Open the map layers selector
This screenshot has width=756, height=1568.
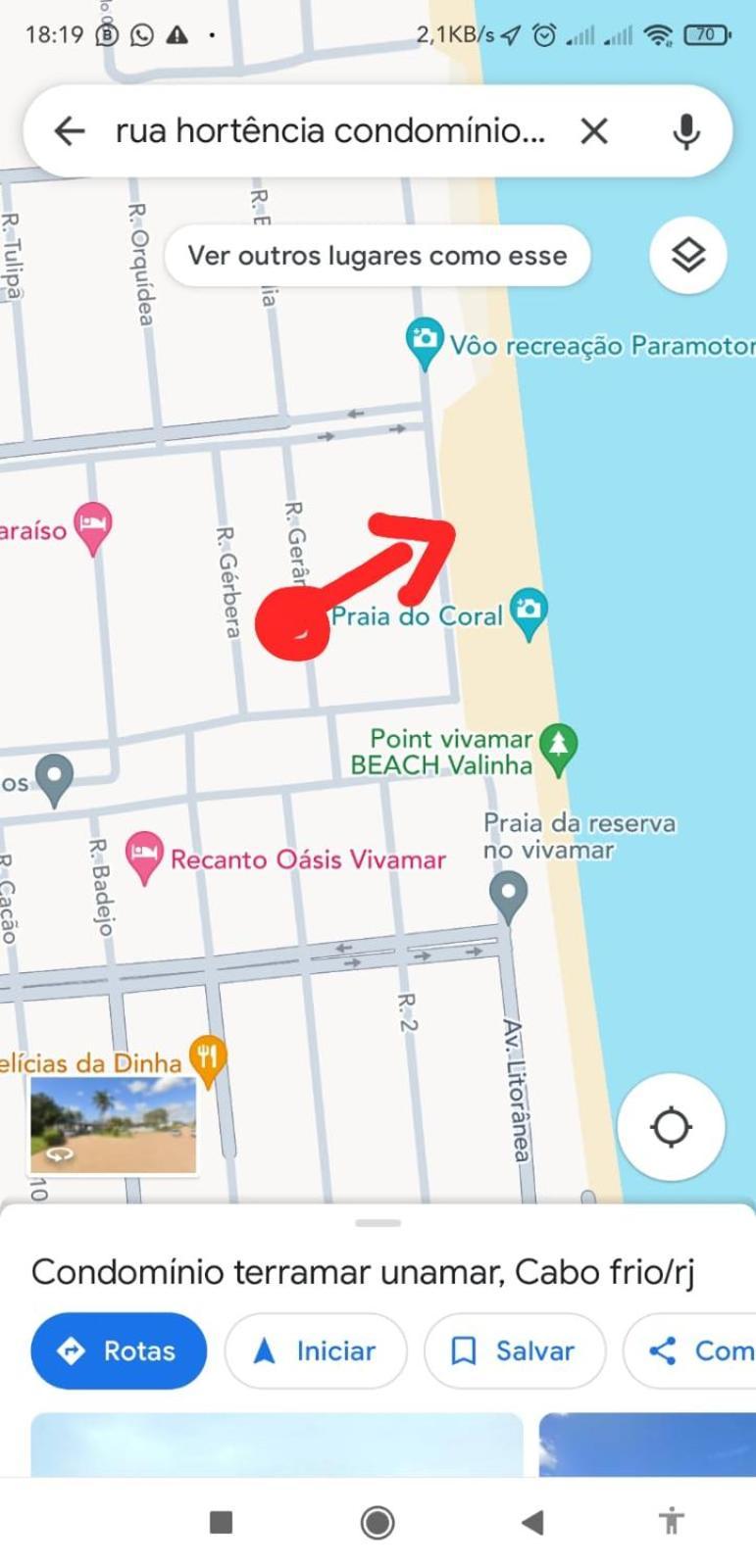click(x=688, y=256)
